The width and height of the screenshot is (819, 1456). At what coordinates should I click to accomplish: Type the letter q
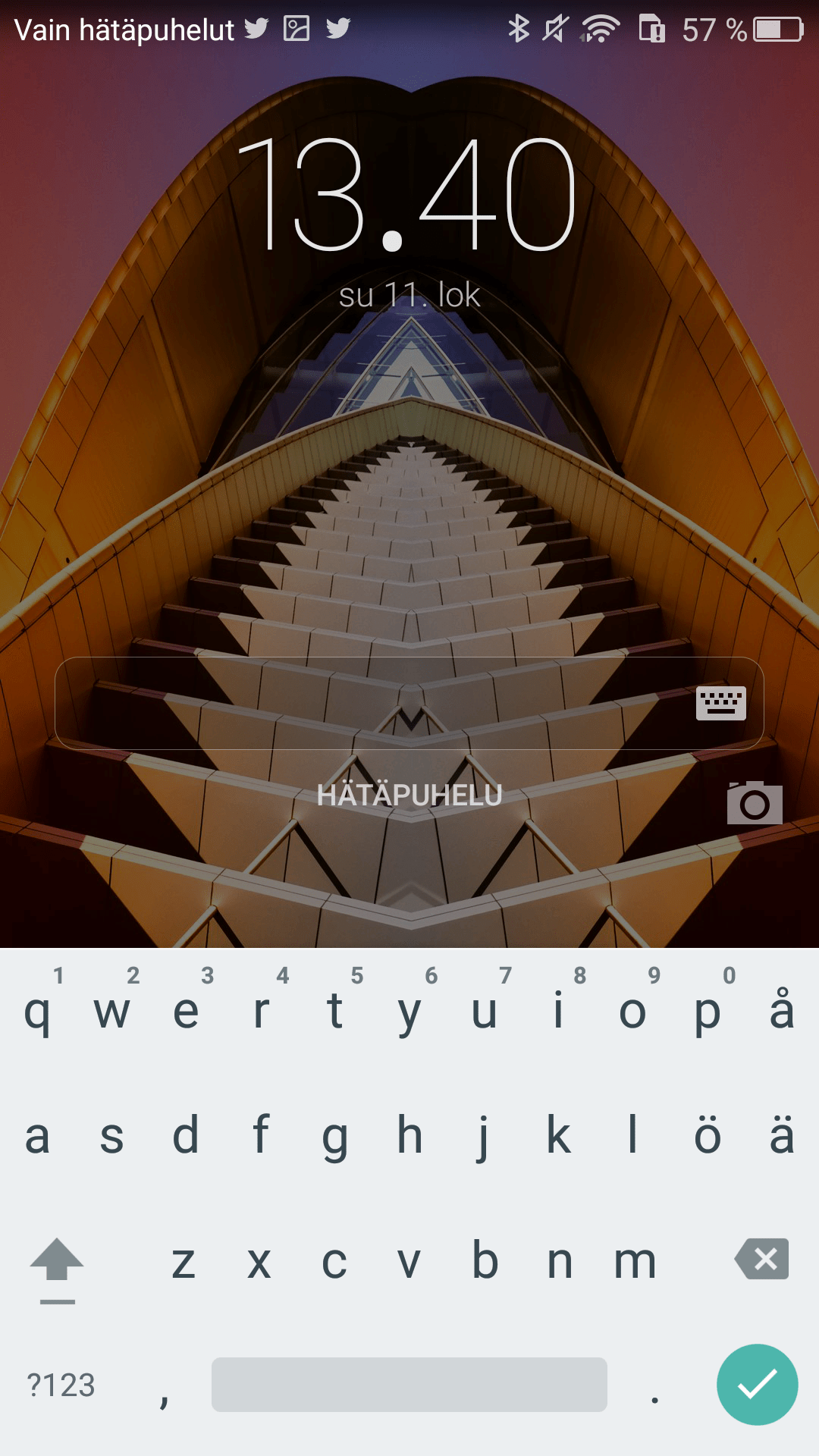[37, 1011]
